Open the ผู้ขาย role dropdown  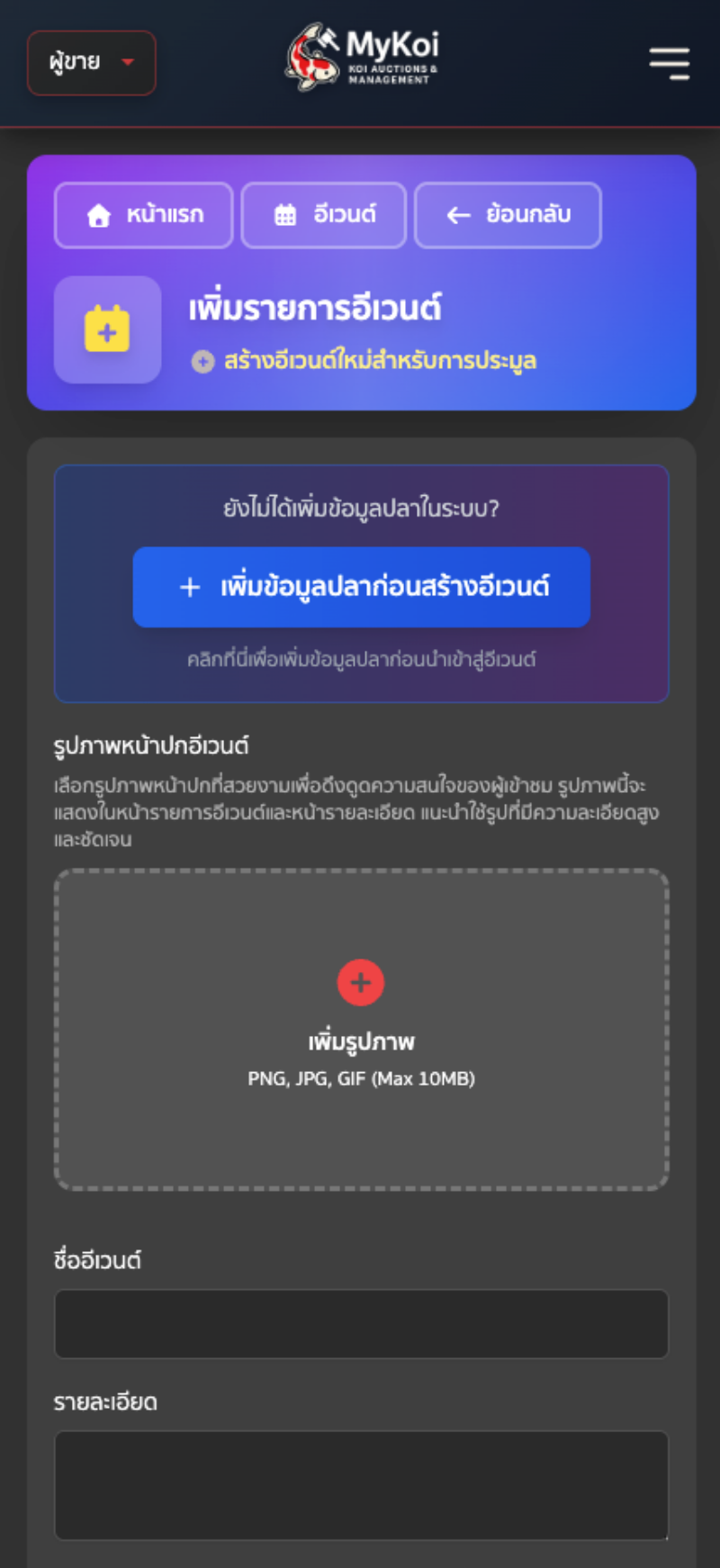[x=91, y=63]
